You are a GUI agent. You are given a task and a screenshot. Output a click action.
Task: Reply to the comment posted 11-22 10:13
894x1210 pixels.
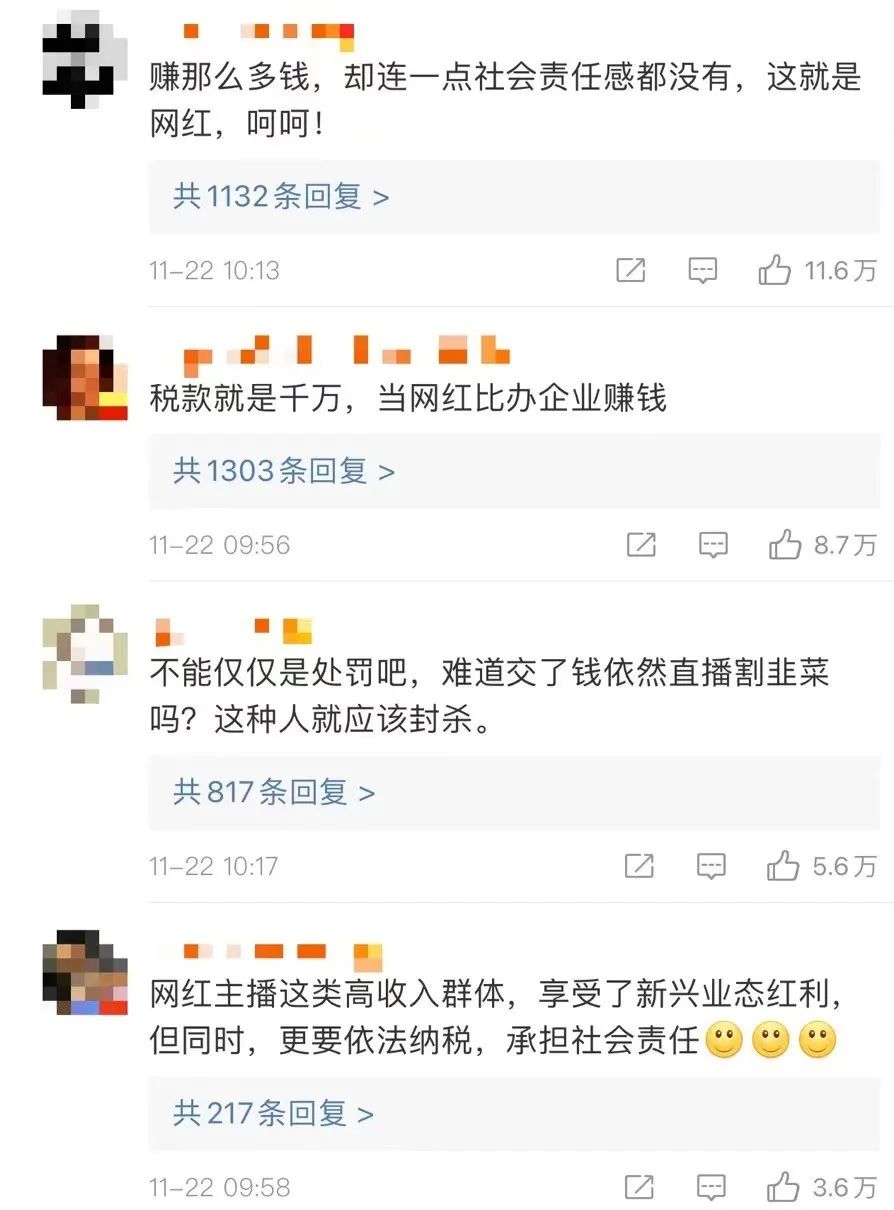pos(703,269)
